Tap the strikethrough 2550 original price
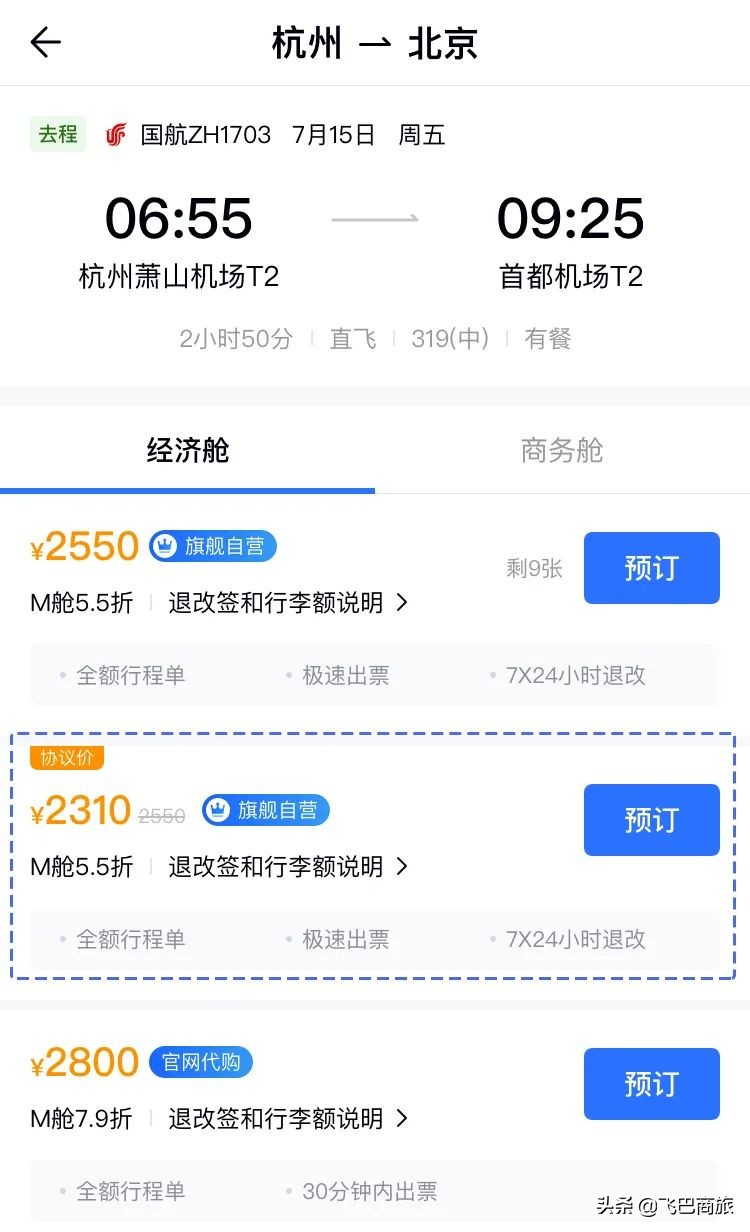This screenshot has height=1232, width=750. 161,815
